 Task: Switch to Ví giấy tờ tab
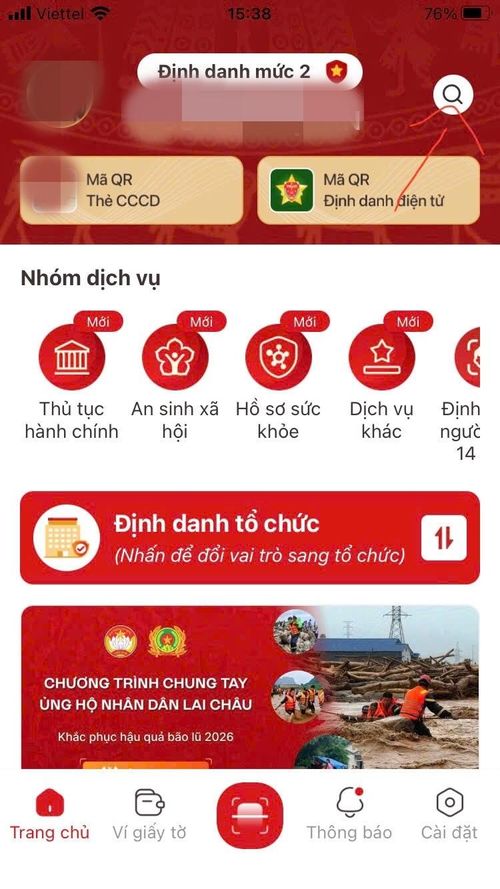[149, 814]
